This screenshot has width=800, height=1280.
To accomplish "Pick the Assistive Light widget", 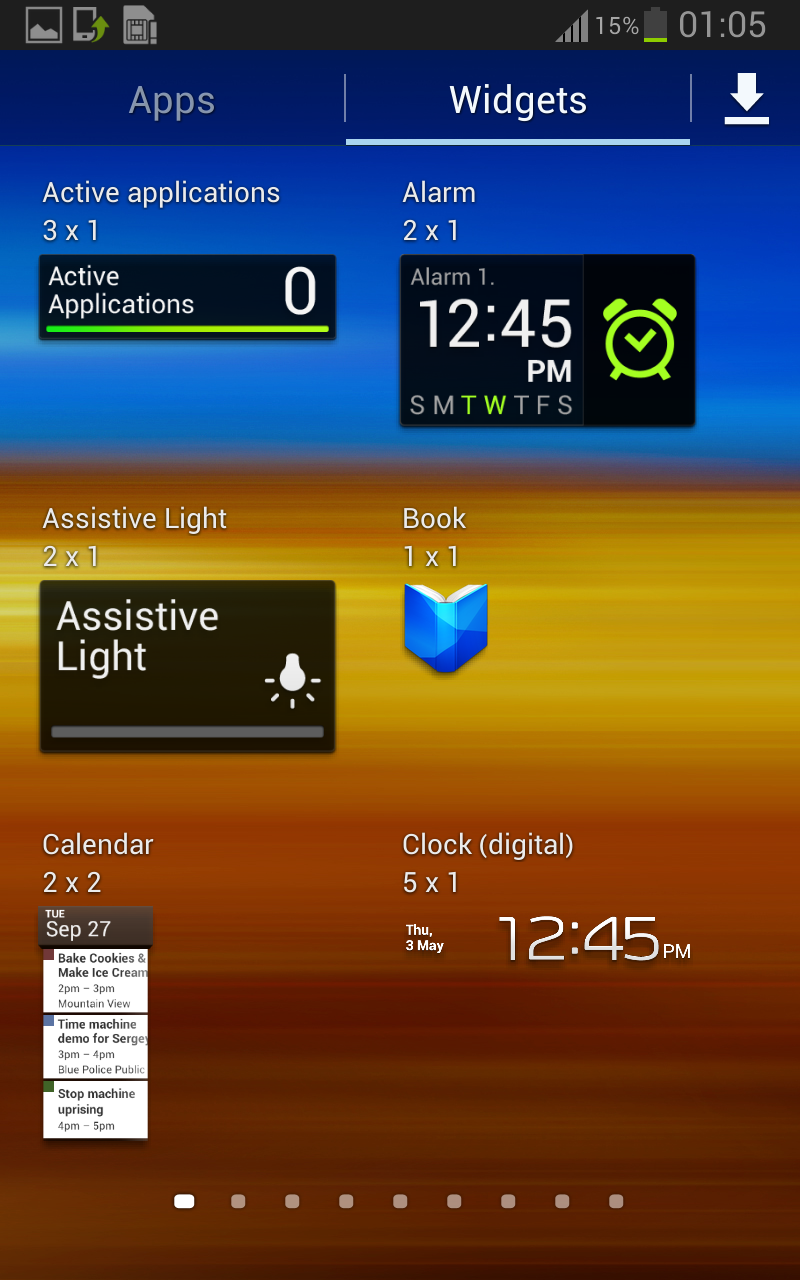I will click(187, 665).
